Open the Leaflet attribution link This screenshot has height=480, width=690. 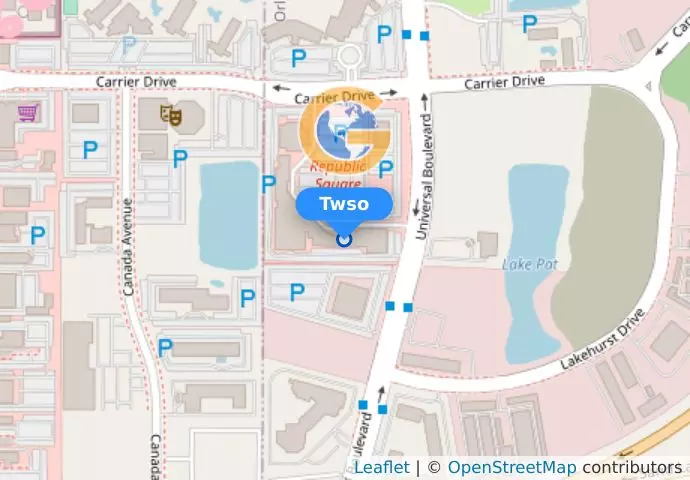click(x=381, y=467)
